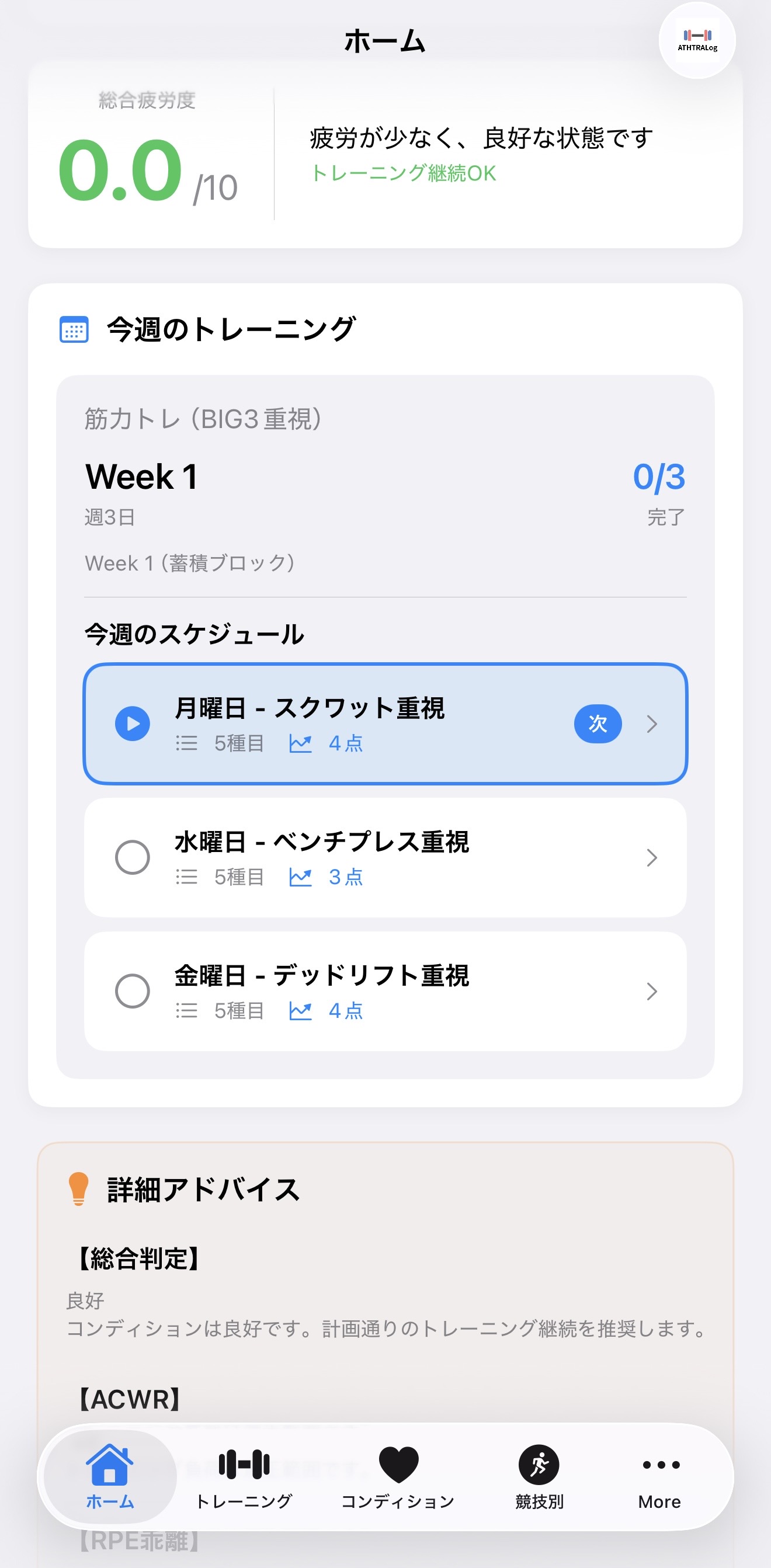This screenshot has width=771, height=1568.
Task: Expand Friday's デッドリフト重視 chevron
Action: [653, 991]
